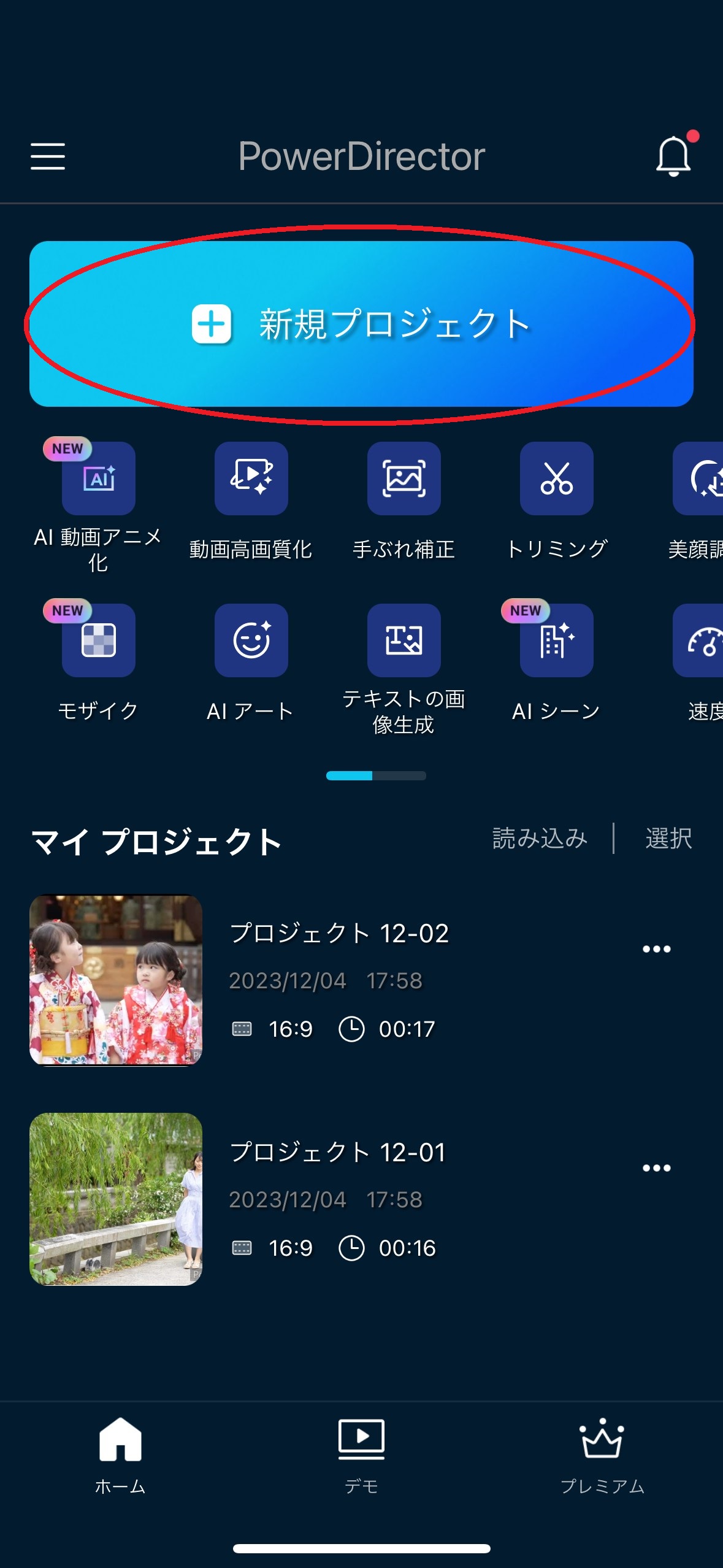Launch 手ぶれ補正 stabilizer tool
Viewport: 723px width, 1568px height.
pyautogui.click(x=404, y=479)
